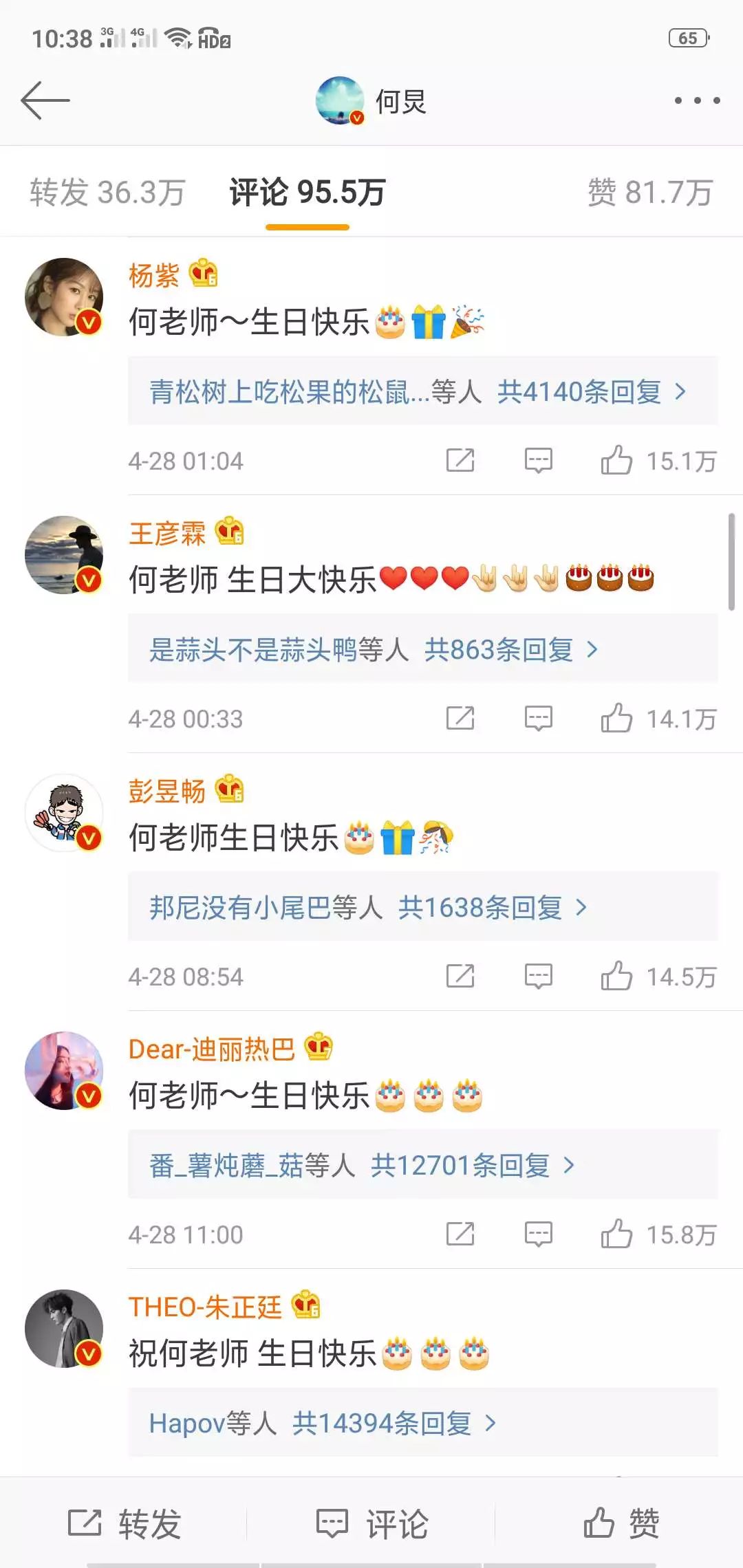
Task: Repost 王彦霖's comment
Action: point(460,718)
